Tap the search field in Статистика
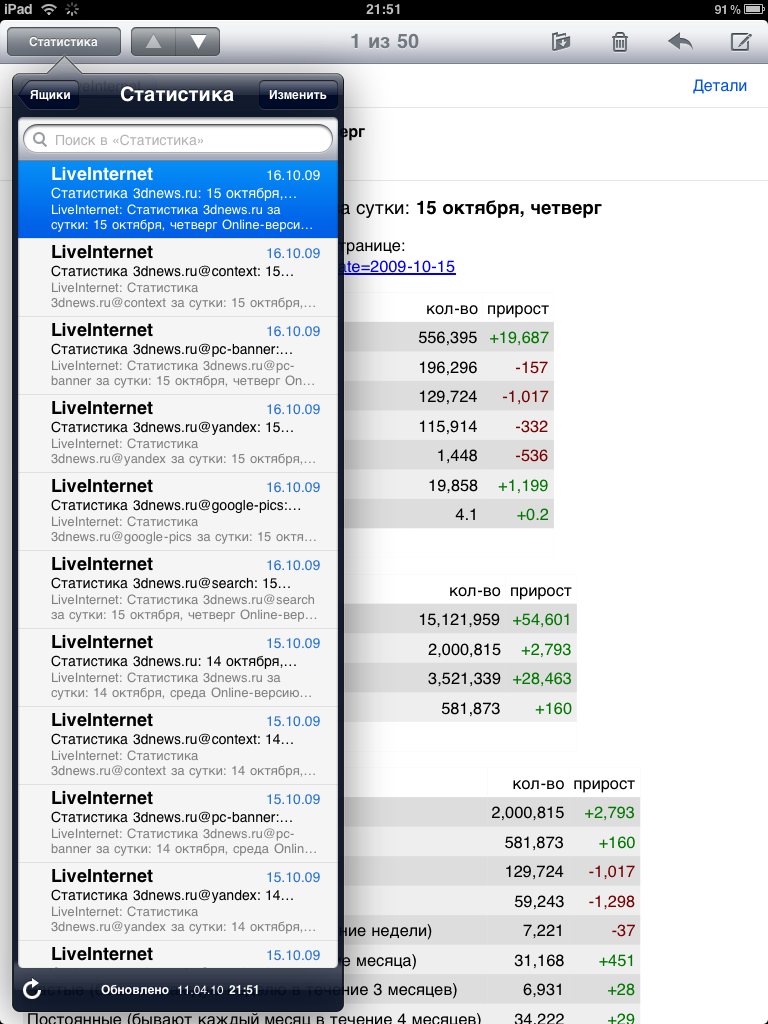Image resolution: width=768 pixels, height=1024 pixels. point(178,140)
